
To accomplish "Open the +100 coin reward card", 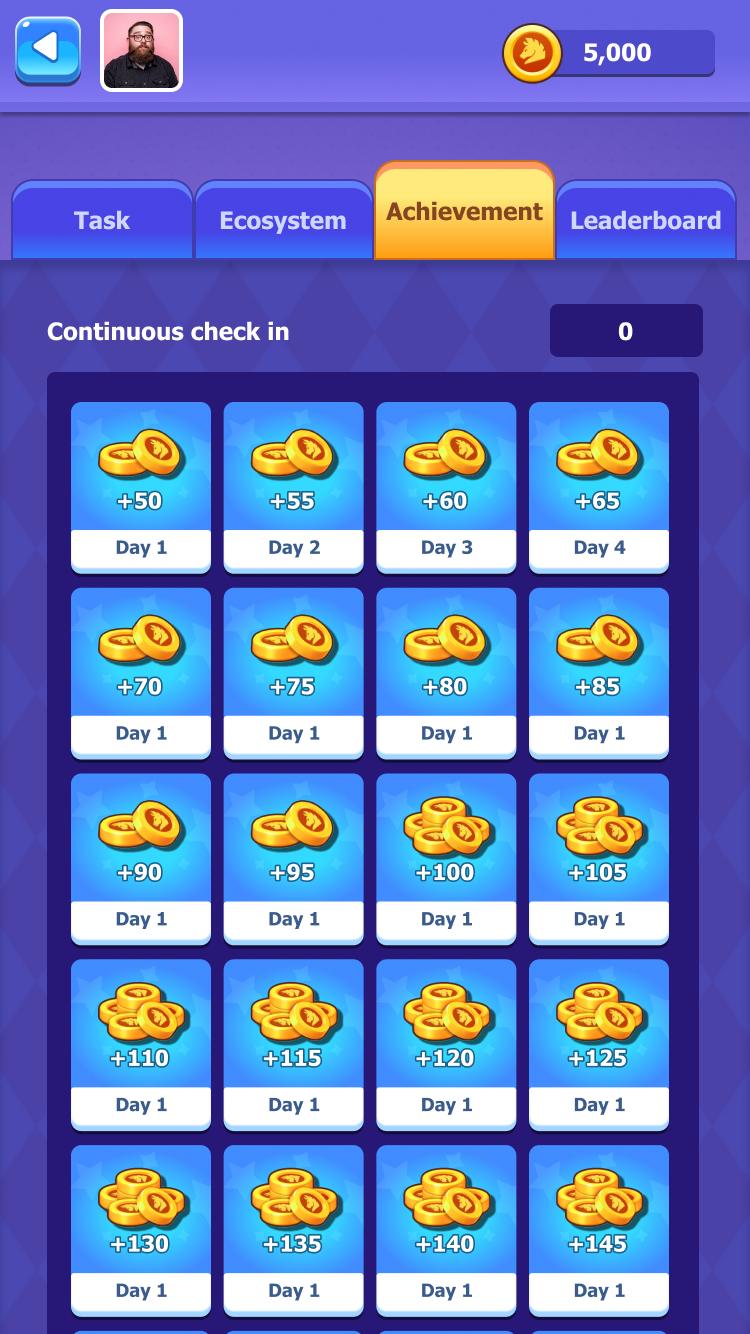I will [x=446, y=858].
